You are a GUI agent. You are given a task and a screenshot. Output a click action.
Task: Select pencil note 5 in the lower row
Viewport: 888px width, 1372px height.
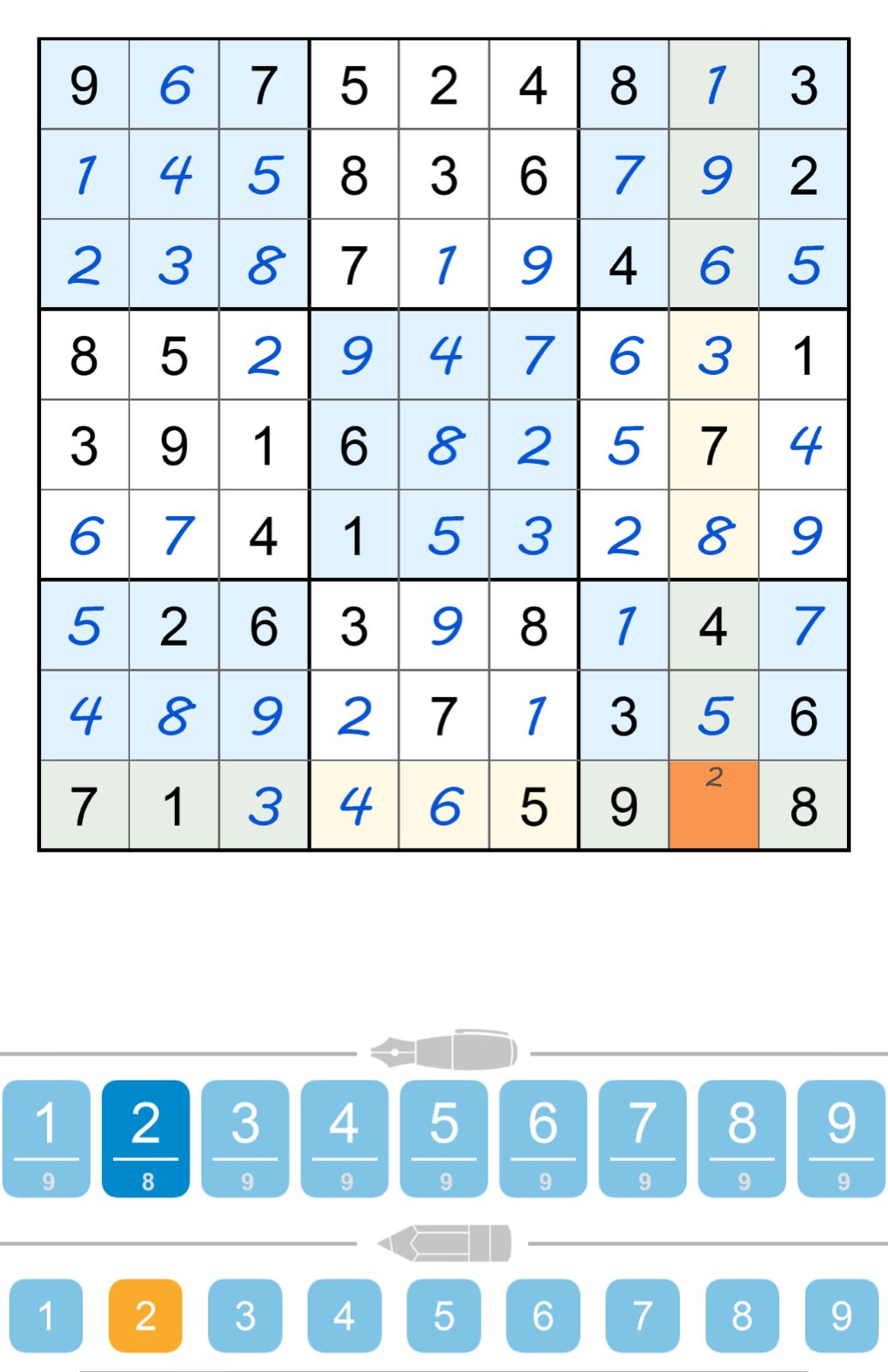click(x=444, y=1315)
